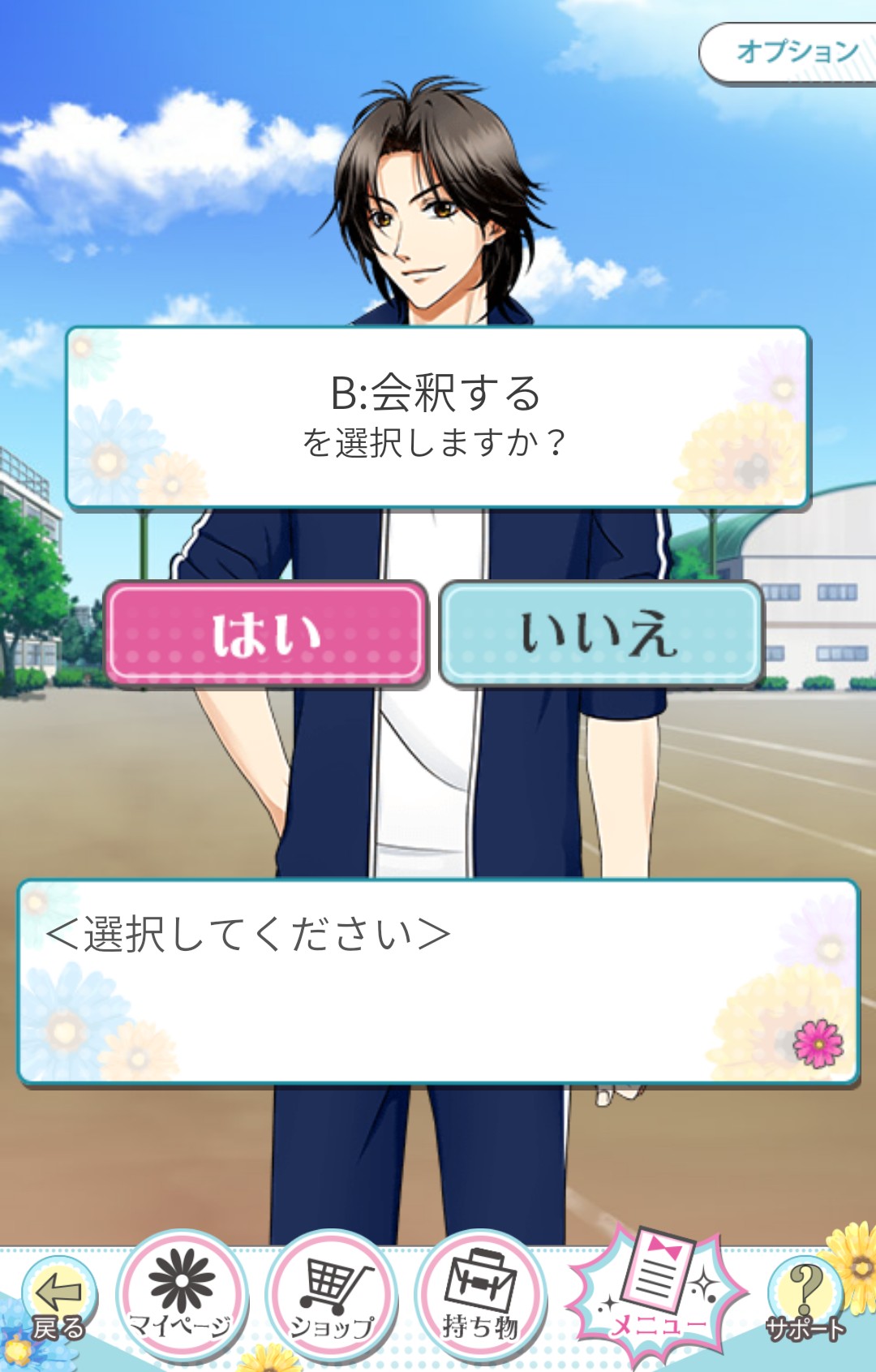876x1372 pixels.
Task: Open 持ち物 inventory
Action: [x=480, y=1295]
